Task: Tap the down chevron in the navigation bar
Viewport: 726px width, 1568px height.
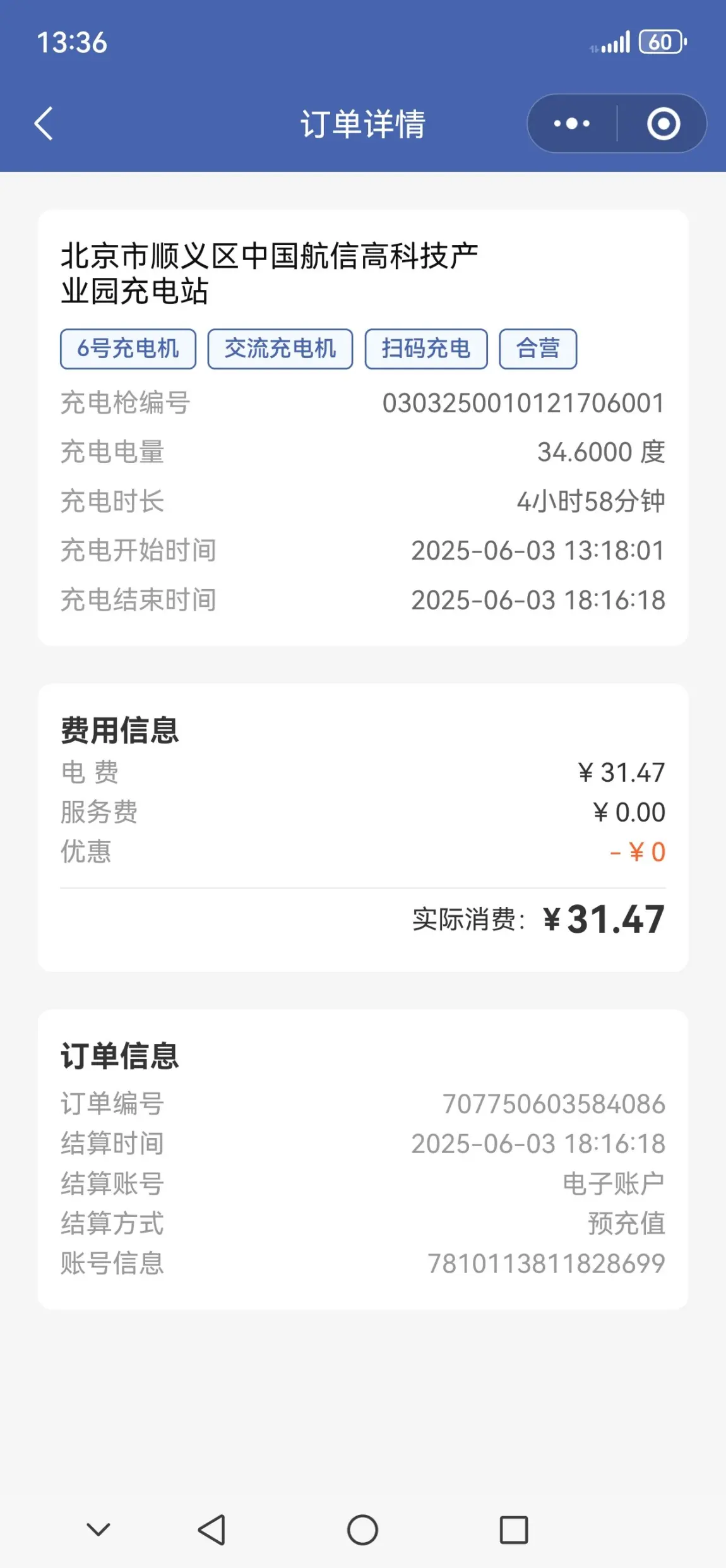Action: tap(98, 1529)
